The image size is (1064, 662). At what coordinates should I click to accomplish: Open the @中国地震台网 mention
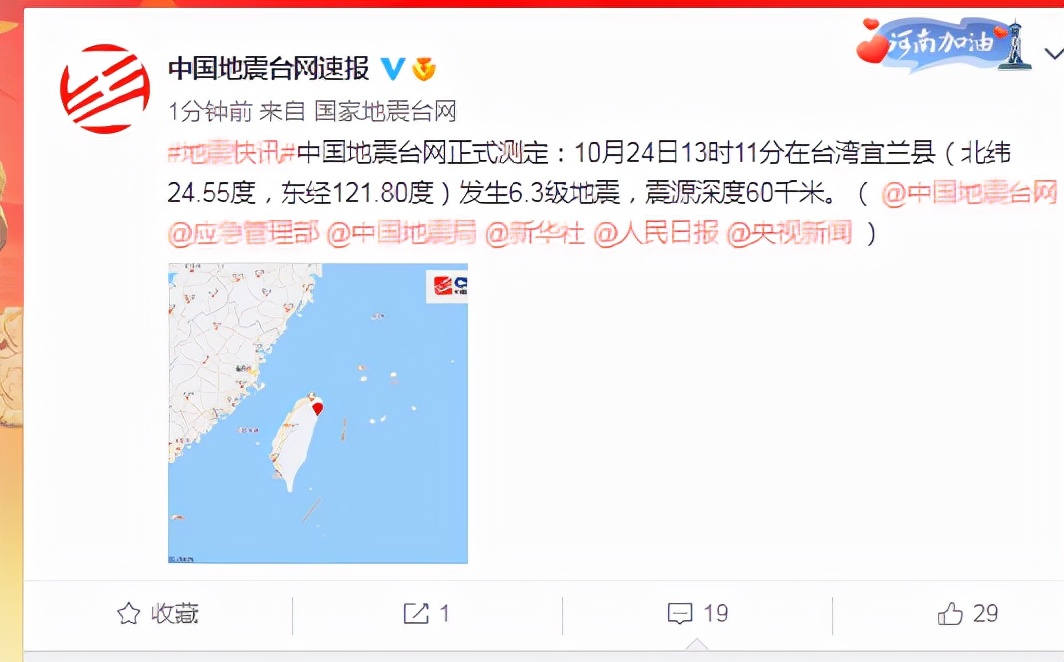[969, 193]
